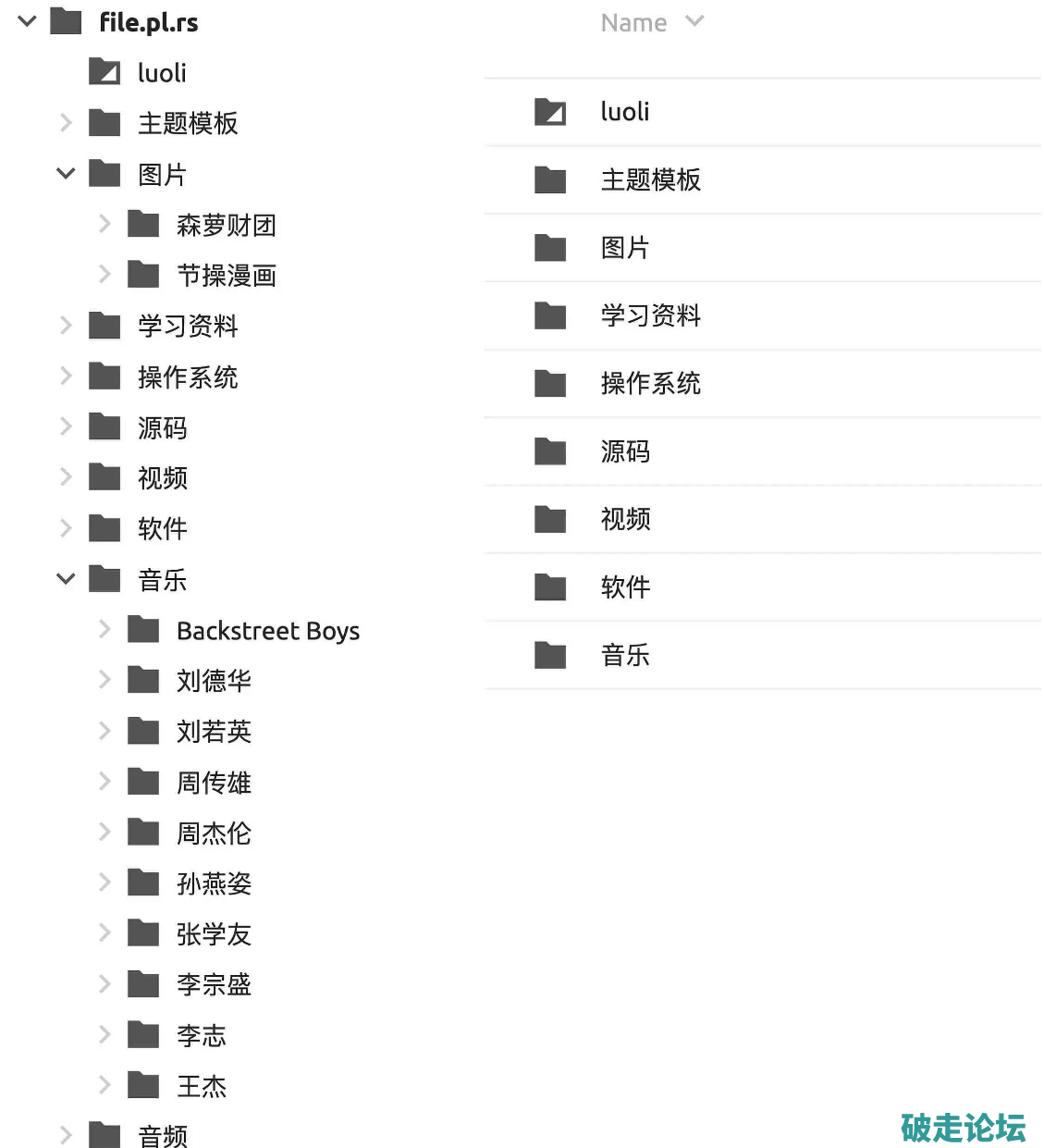The width and height of the screenshot is (1044, 1148).
Task: Select 森萝财团 folder in the tree
Action: coord(226,225)
